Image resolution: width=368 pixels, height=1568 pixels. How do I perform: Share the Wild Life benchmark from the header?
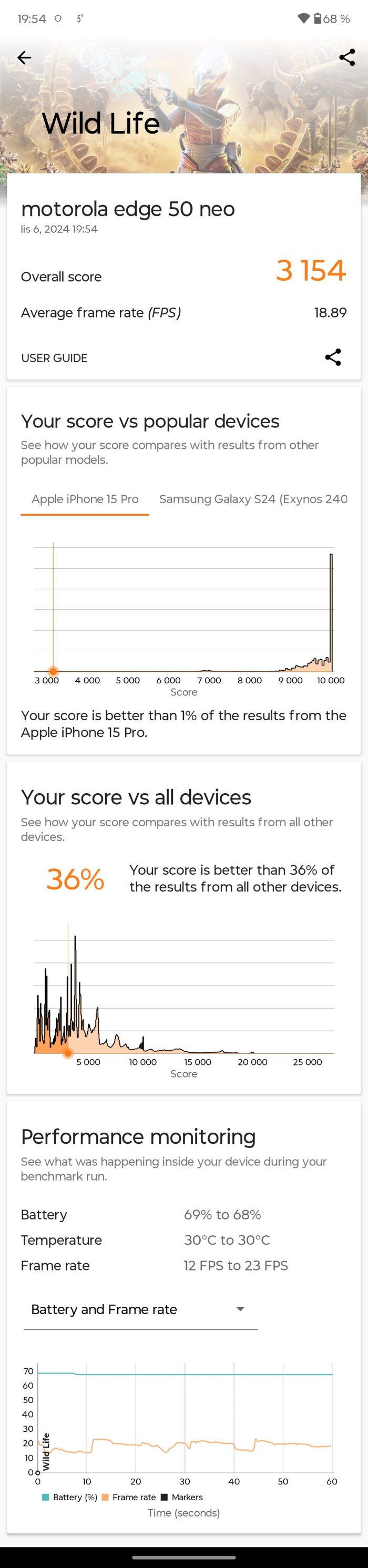346,58
